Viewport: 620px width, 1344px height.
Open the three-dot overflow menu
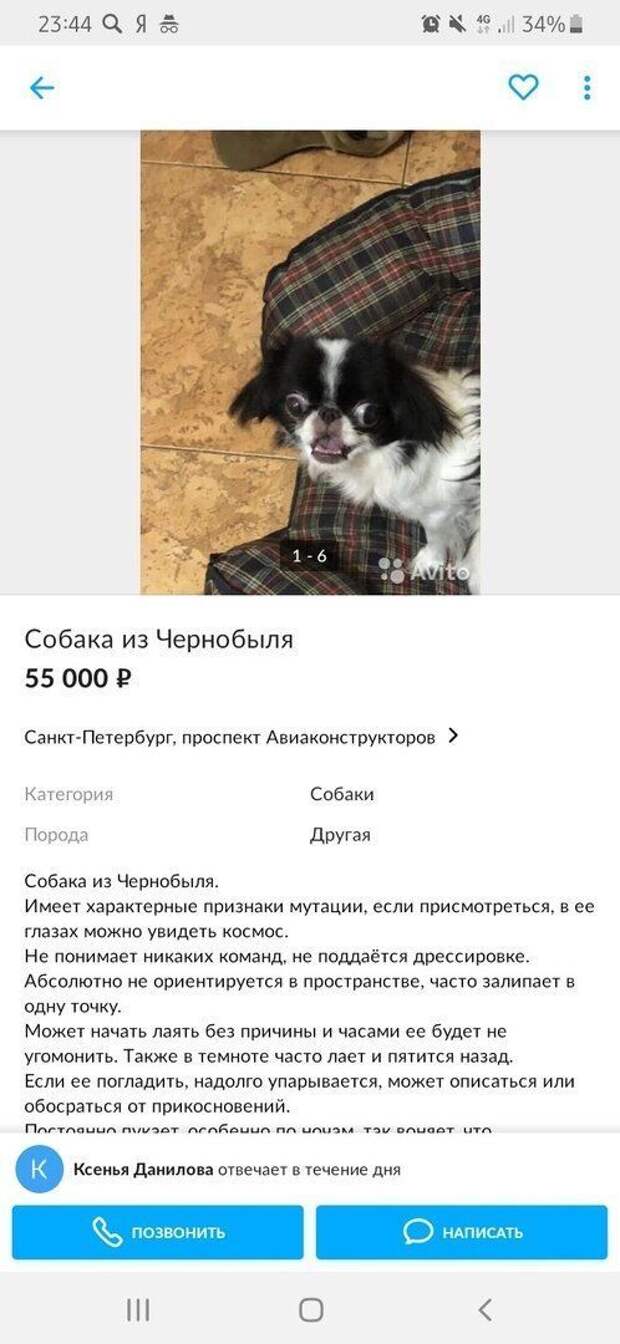point(587,88)
